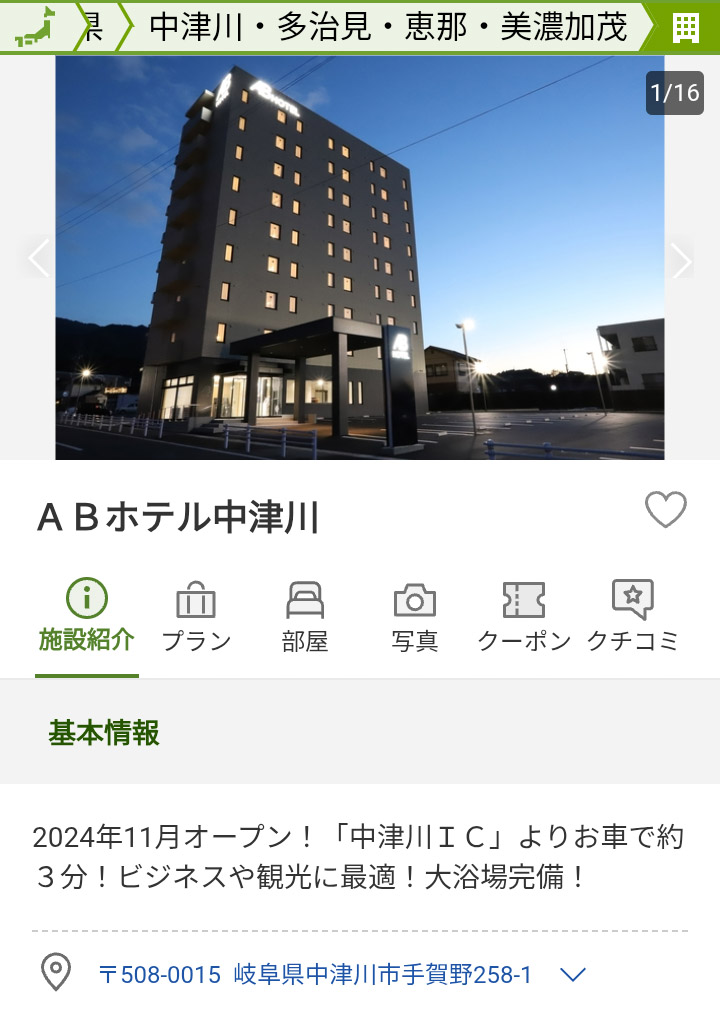Open the 中津川・多治見・恵那・美濃加茂 area breadcrumb

coord(388,28)
